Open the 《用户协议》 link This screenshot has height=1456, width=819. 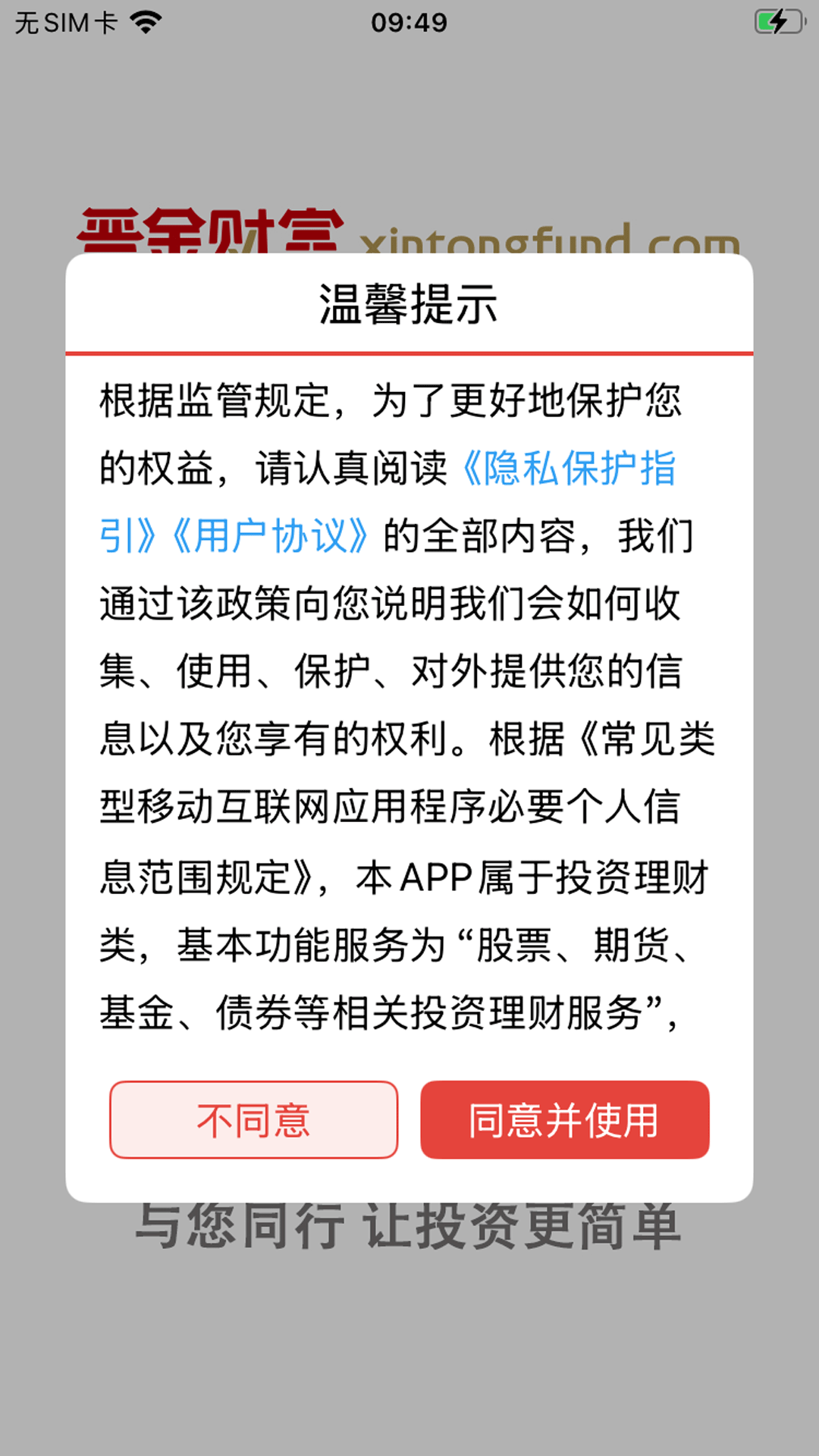270,536
